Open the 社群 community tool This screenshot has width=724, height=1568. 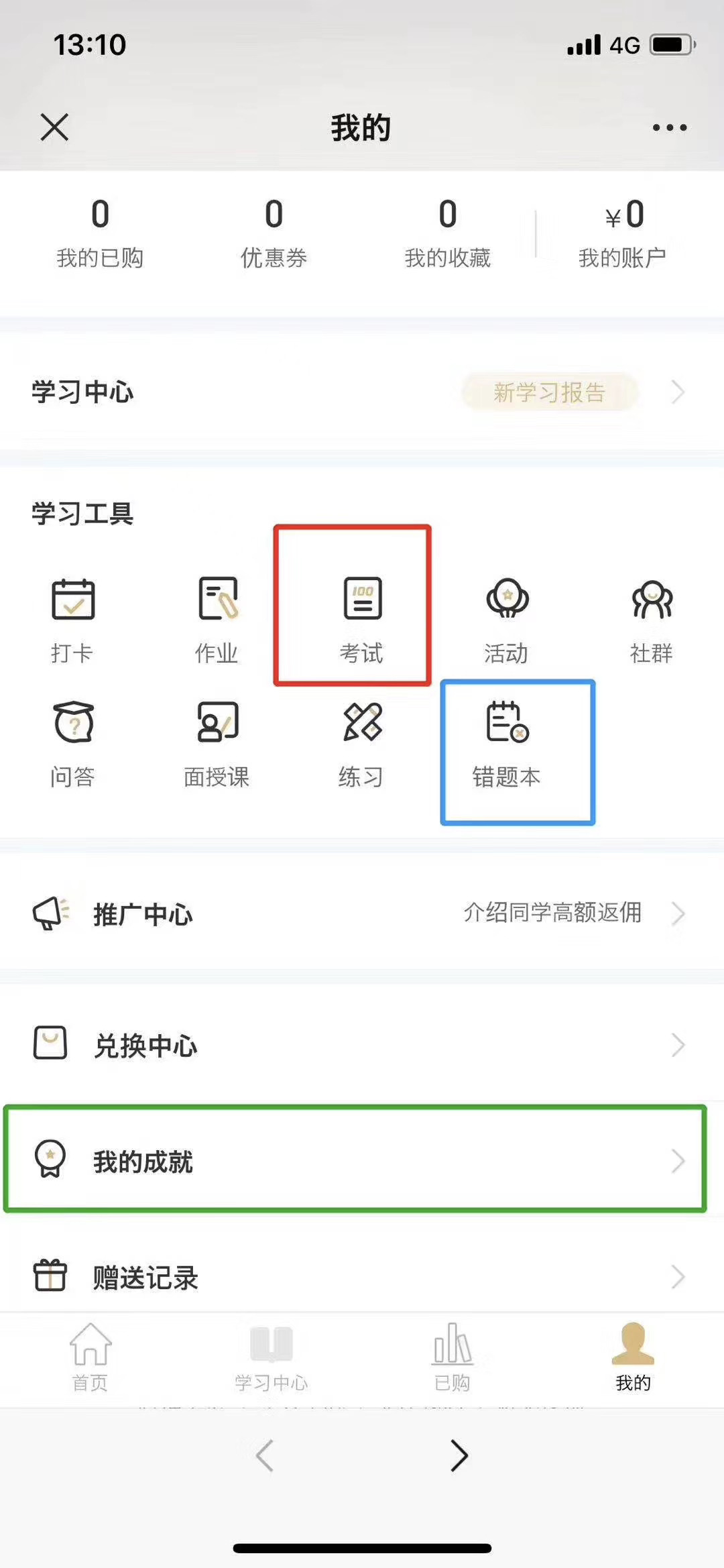tap(651, 617)
